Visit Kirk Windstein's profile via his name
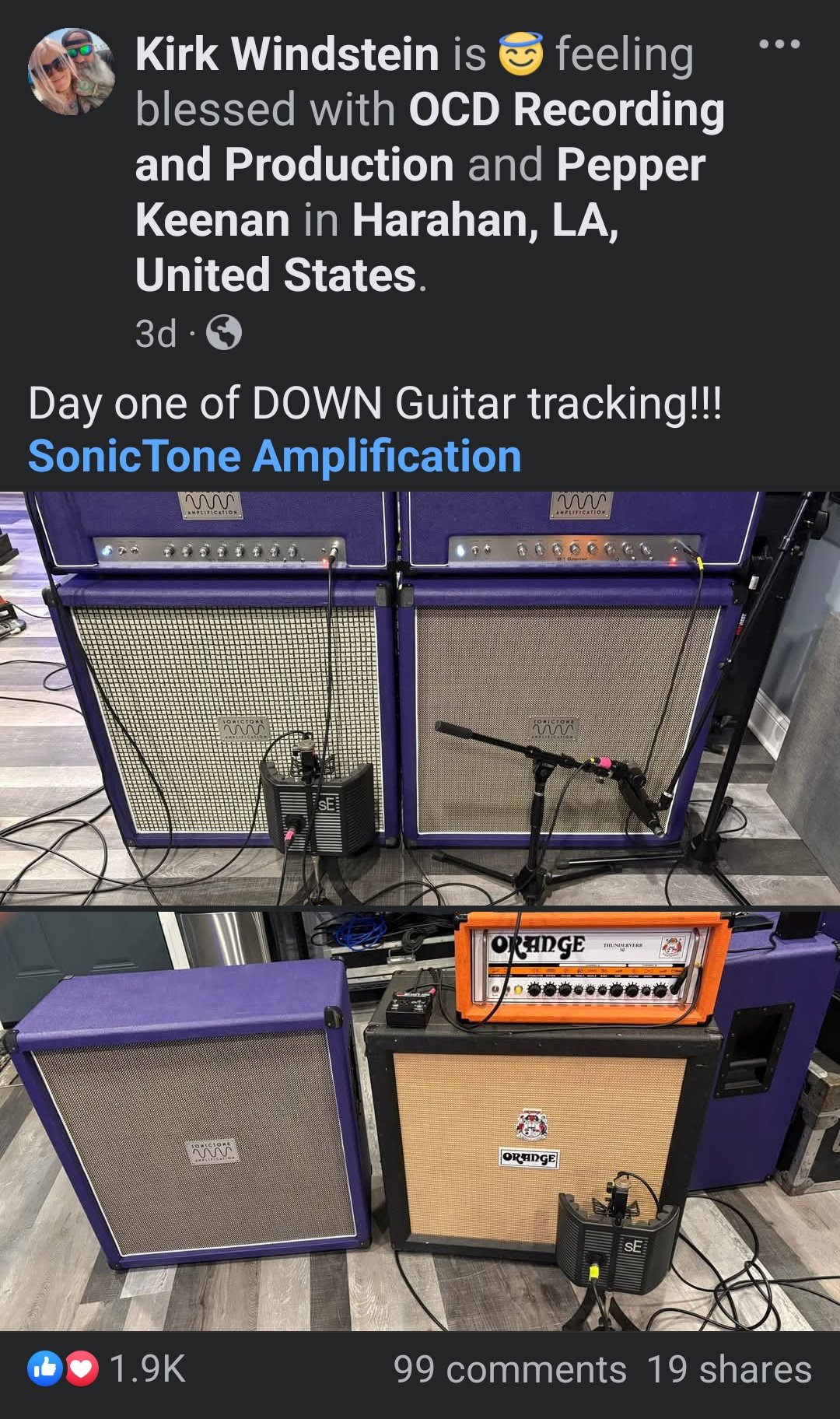The width and height of the screenshot is (840, 1419). (x=287, y=54)
